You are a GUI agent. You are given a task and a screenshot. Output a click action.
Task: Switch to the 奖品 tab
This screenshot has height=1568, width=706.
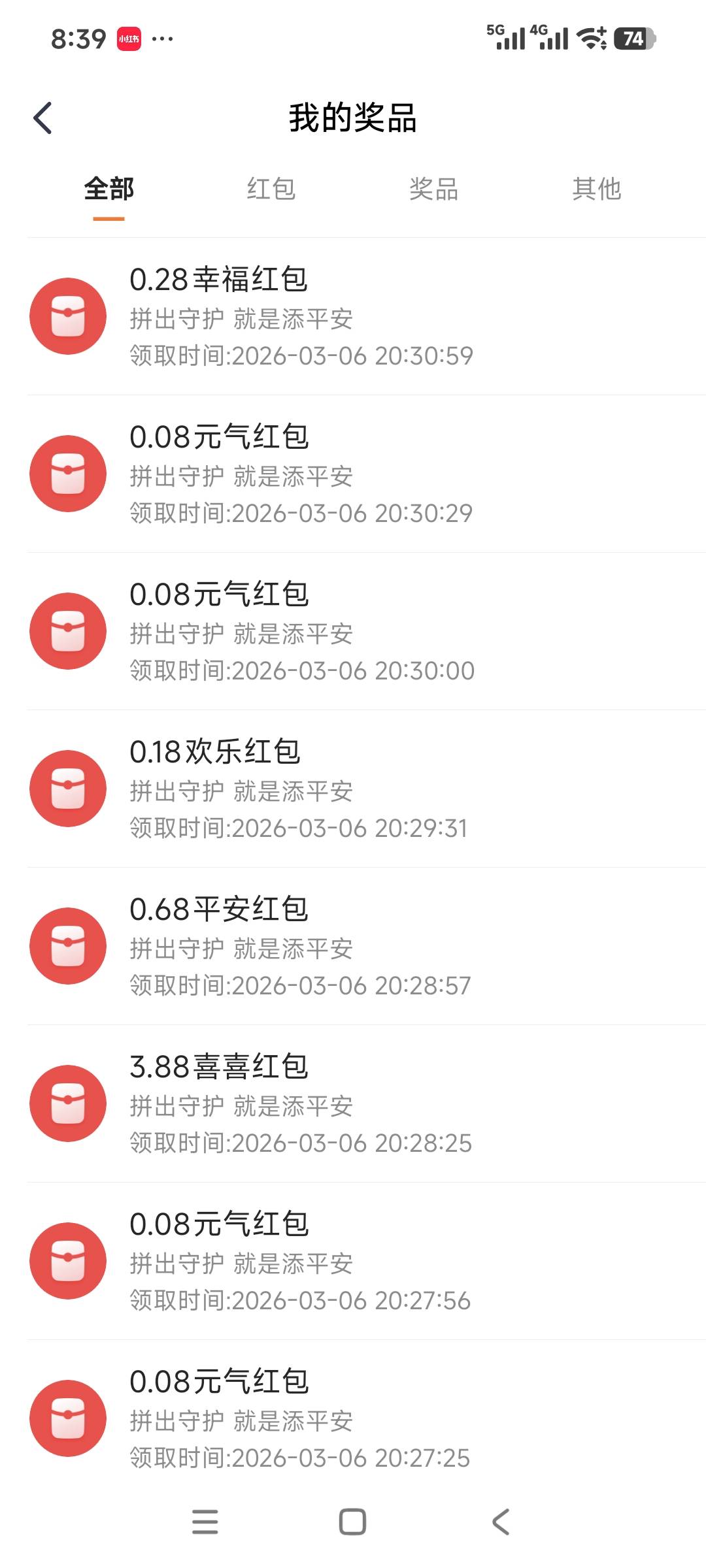[x=433, y=189]
